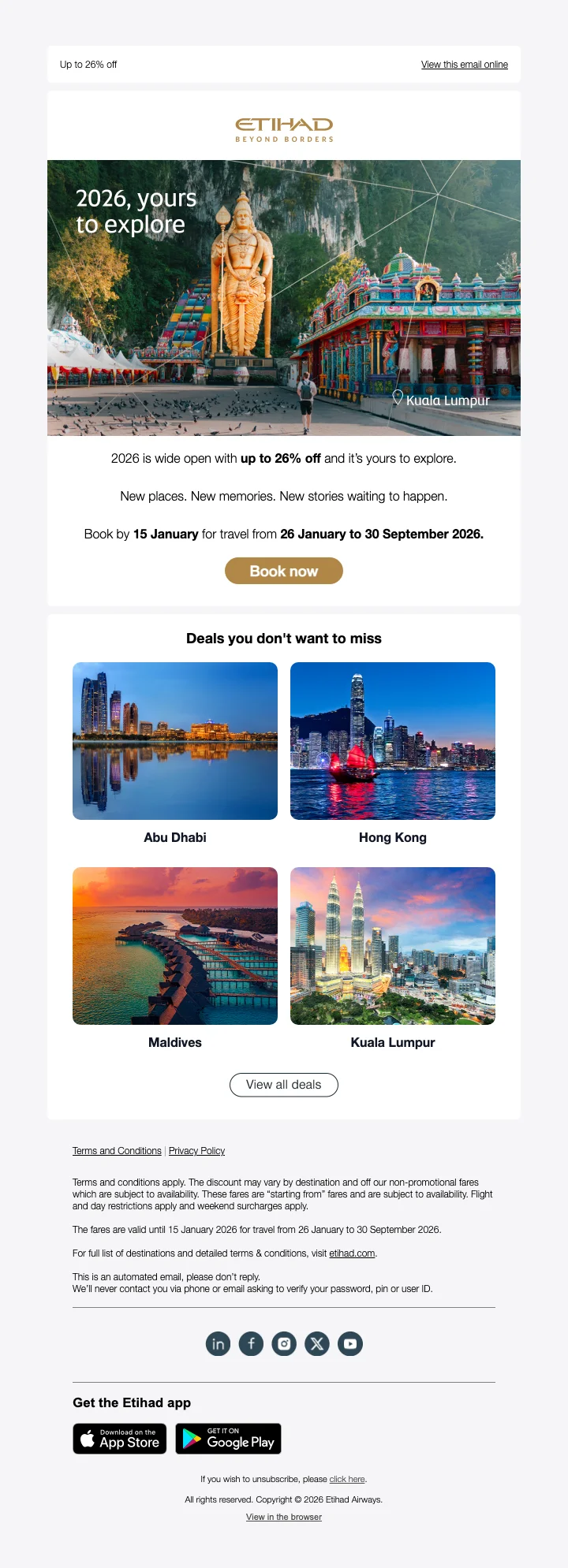This screenshot has width=568, height=1568.
Task: Visit the etihad.com link
Action: (352, 1253)
